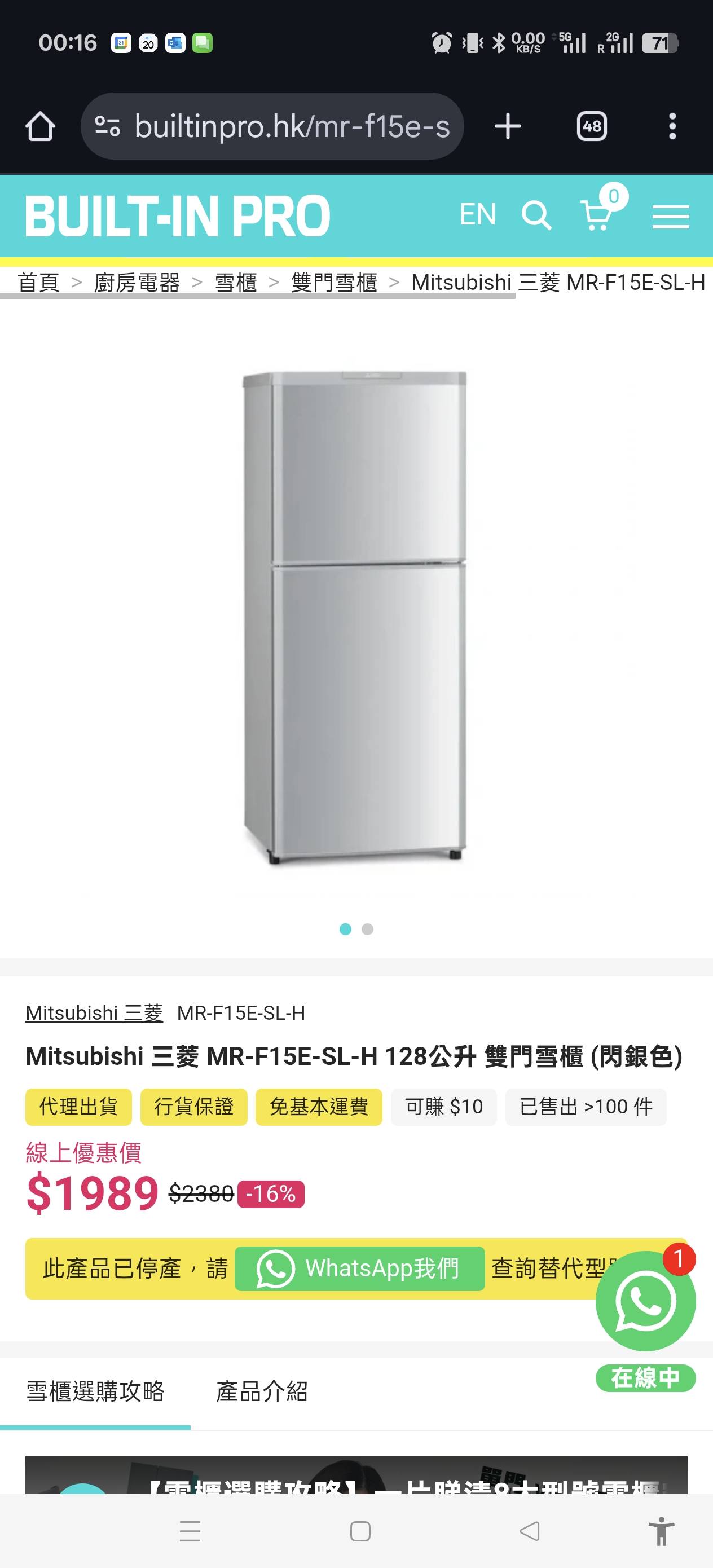Open 雪櫃 breadcrumb link

pyautogui.click(x=236, y=283)
